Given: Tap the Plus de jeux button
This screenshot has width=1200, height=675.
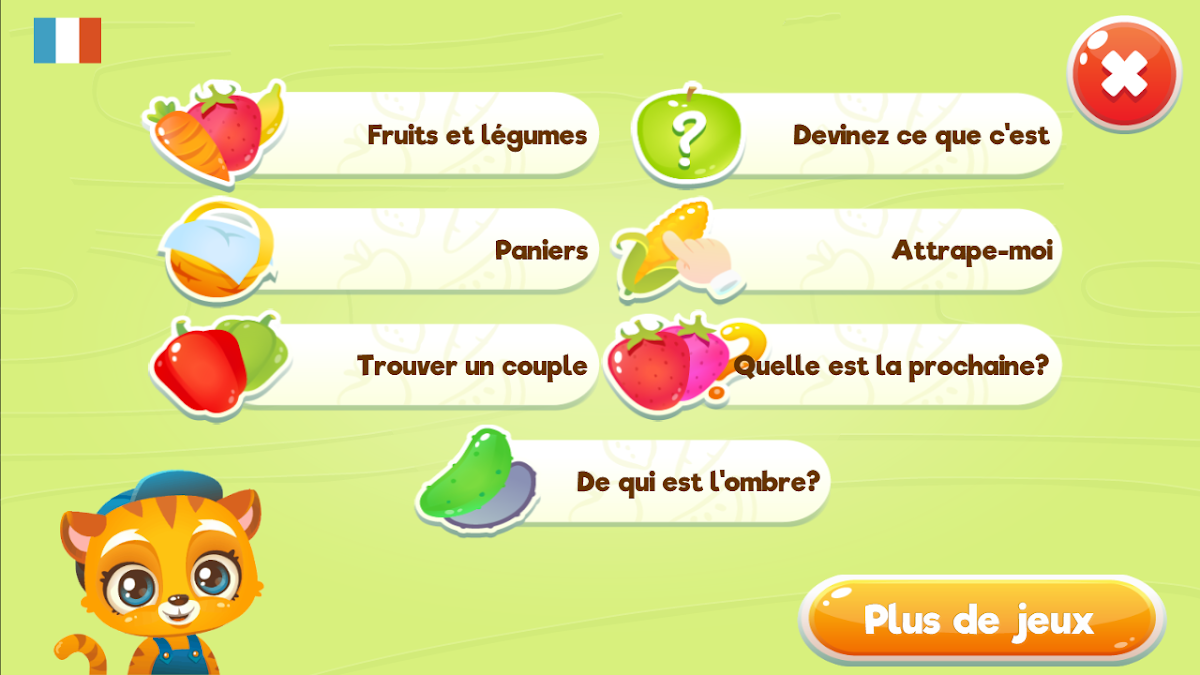Looking at the screenshot, I should [980, 619].
